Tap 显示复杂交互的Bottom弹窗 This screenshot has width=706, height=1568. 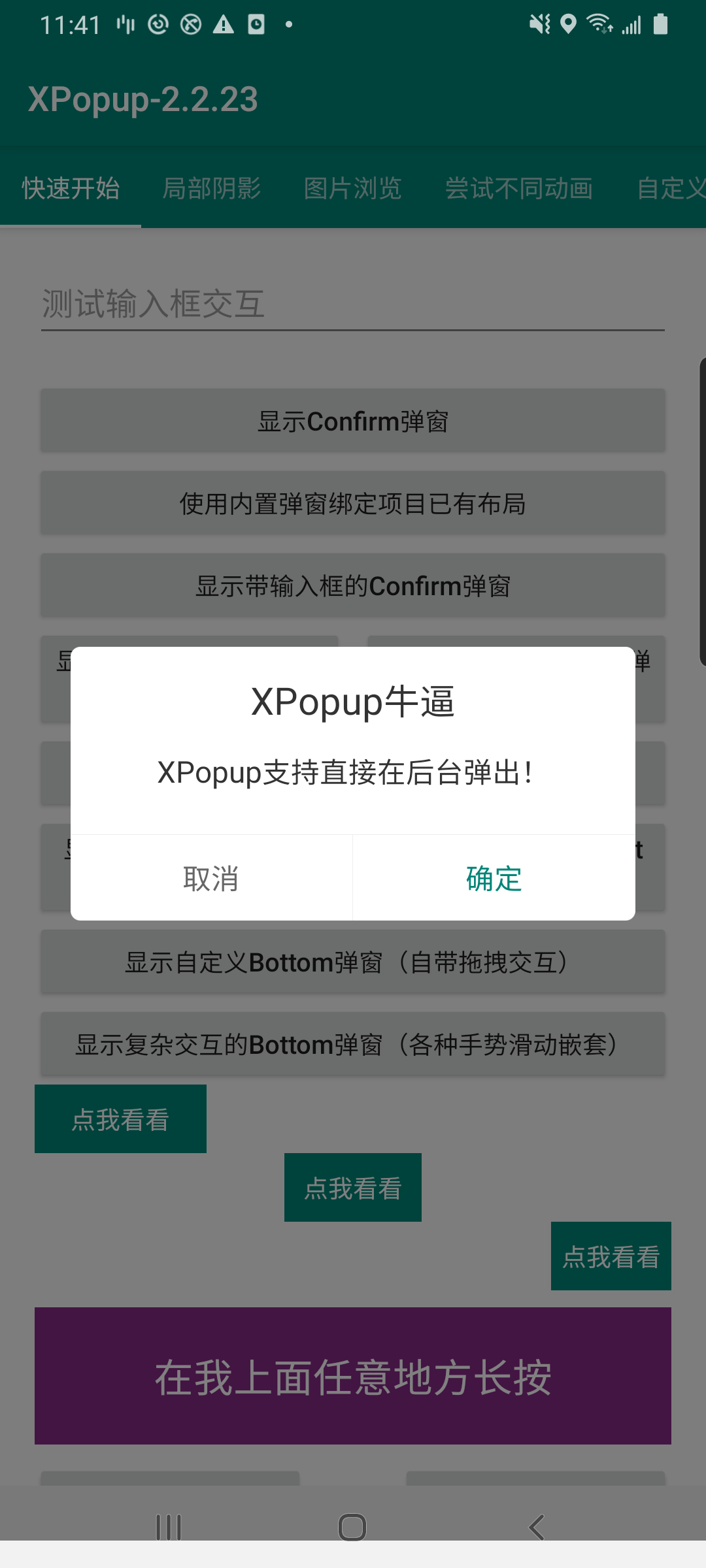point(352,1045)
